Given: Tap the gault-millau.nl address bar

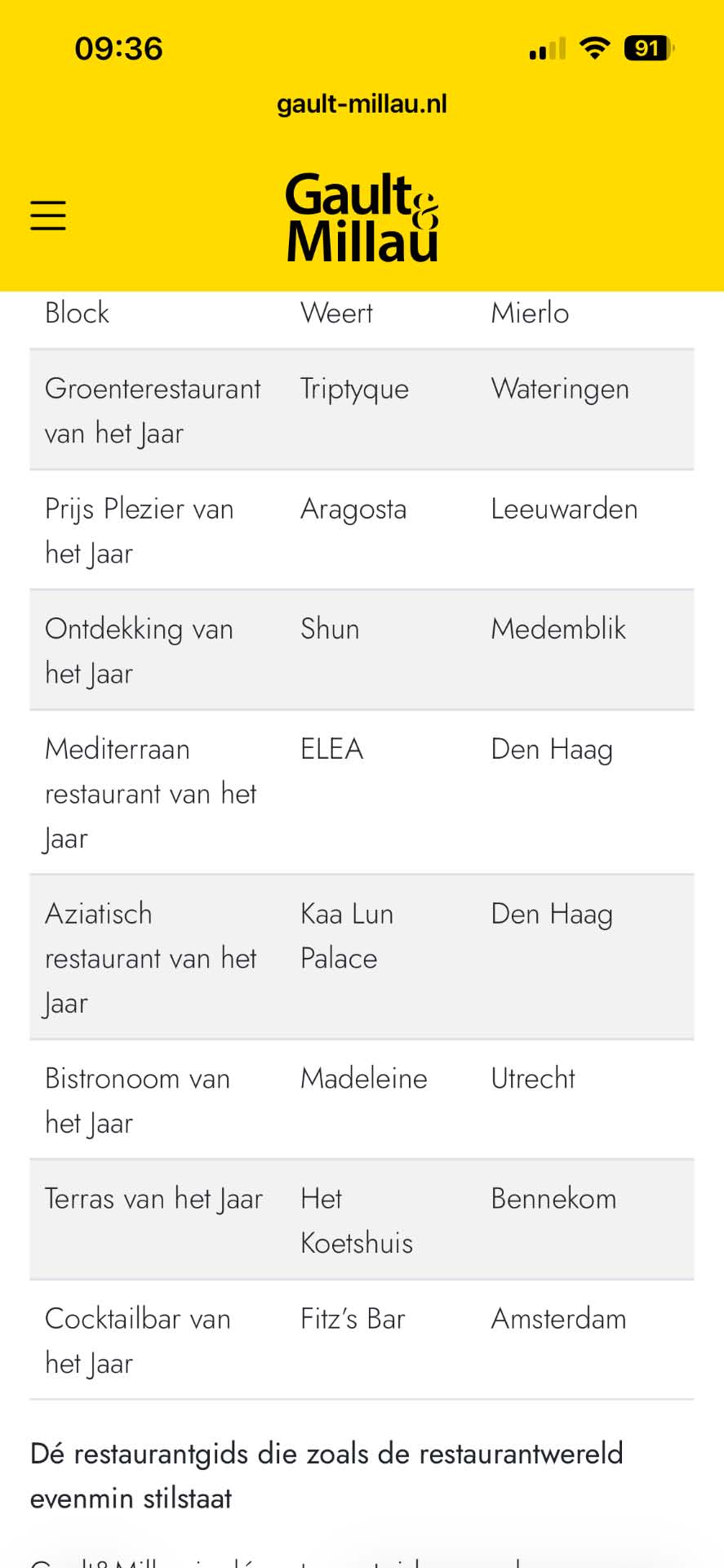Looking at the screenshot, I should click(x=362, y=105).
